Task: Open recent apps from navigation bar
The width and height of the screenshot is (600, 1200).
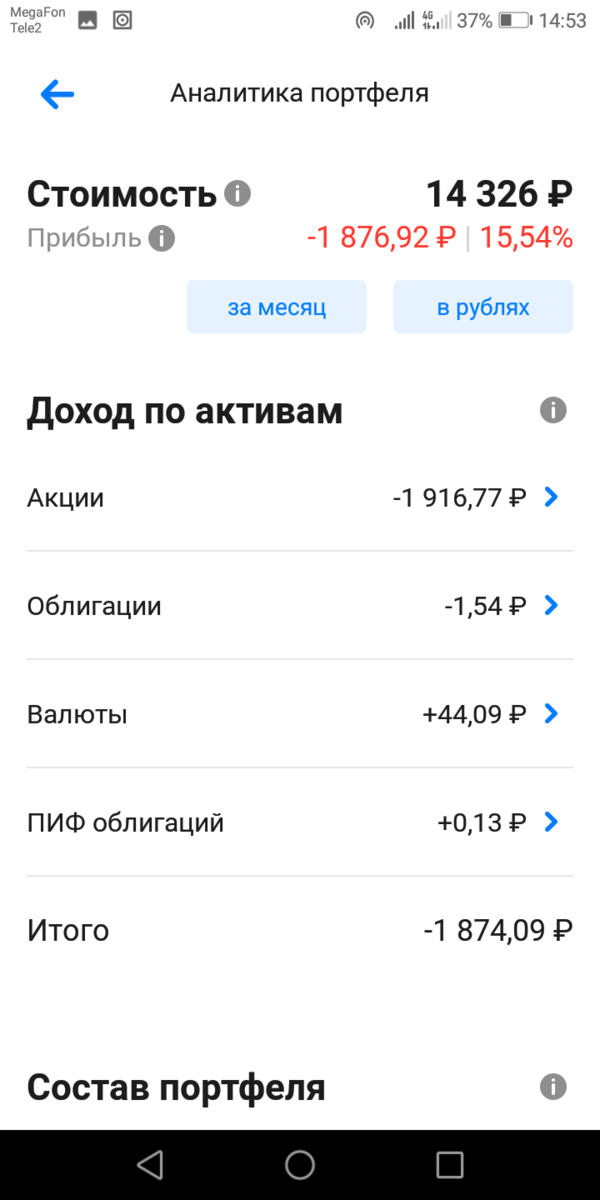Action: click(x=450, y=1165)
